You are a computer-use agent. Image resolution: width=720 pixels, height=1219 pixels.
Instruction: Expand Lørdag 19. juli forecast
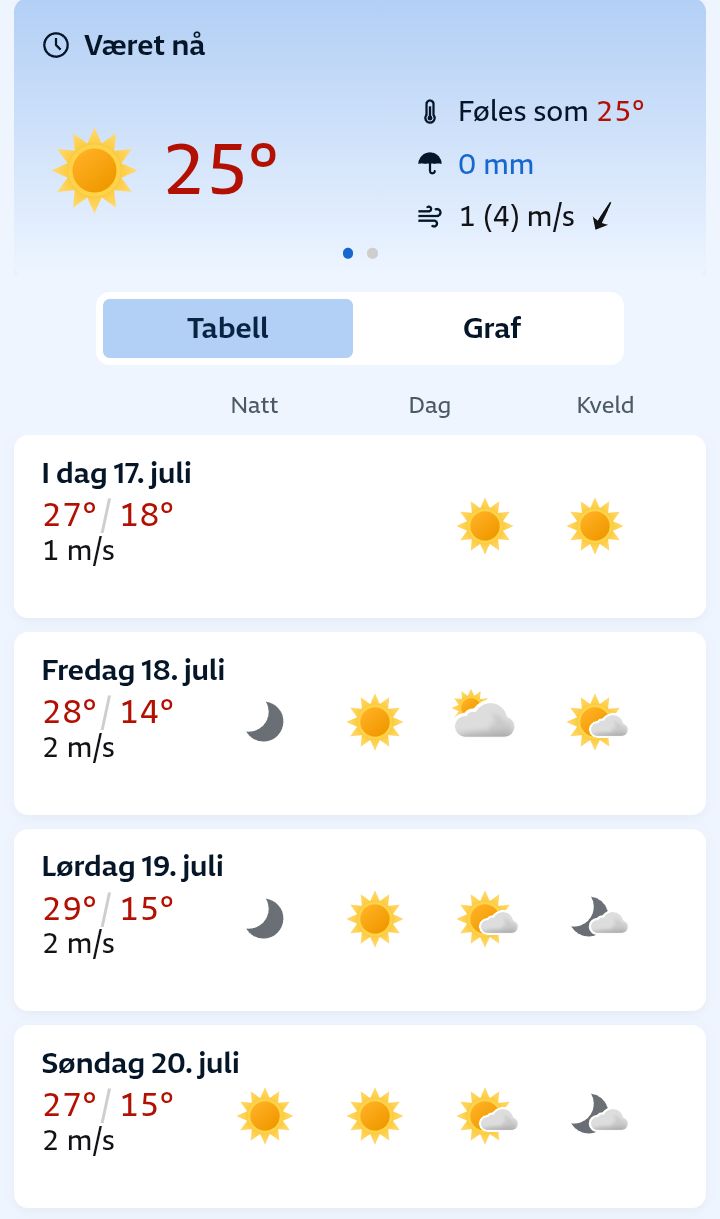click(360, 919)
